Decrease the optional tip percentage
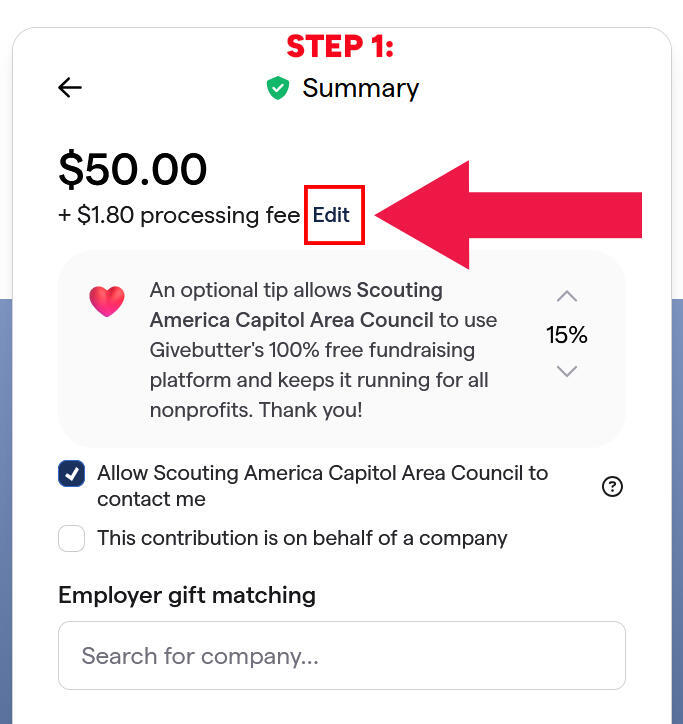 pyautogui.click(x=567, y=371)
